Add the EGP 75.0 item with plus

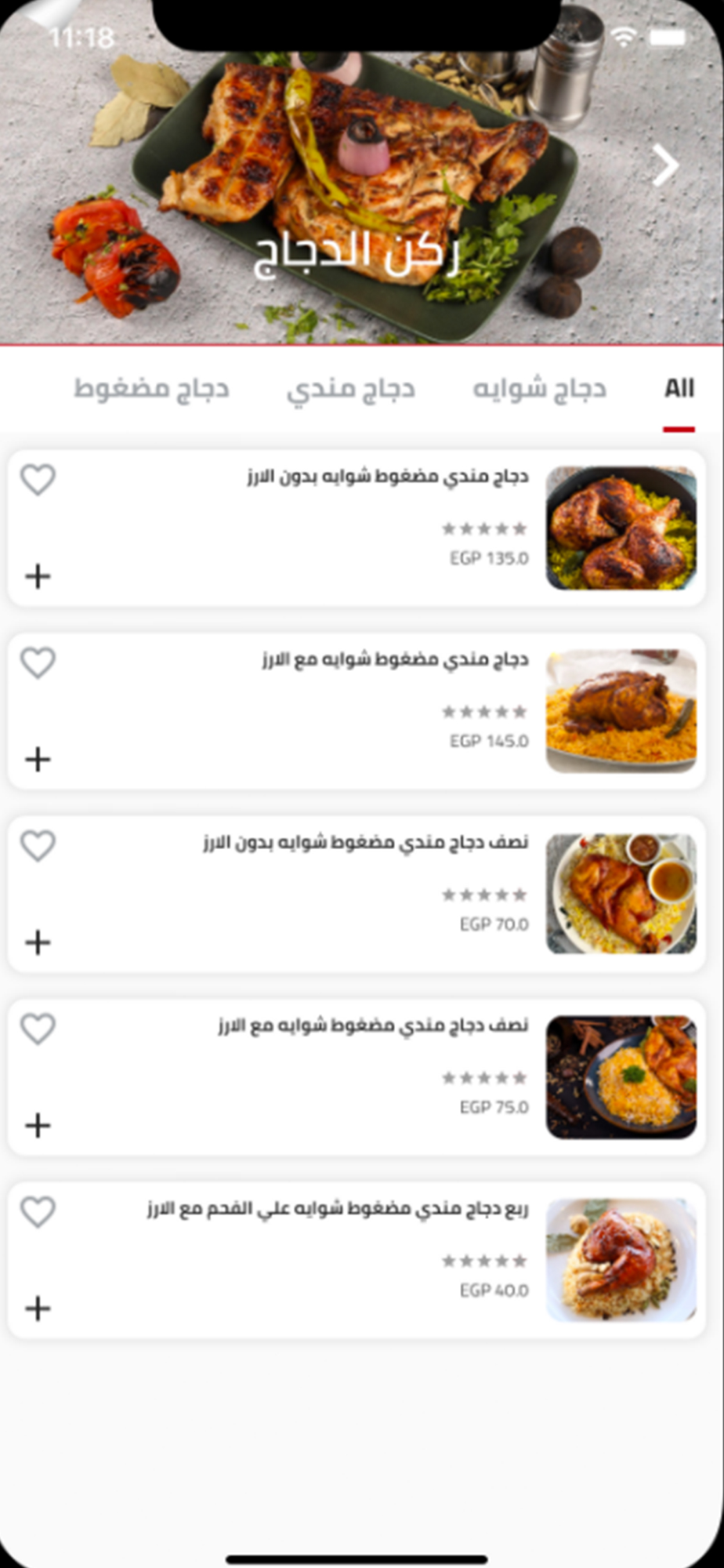[x=38, y=1125]
